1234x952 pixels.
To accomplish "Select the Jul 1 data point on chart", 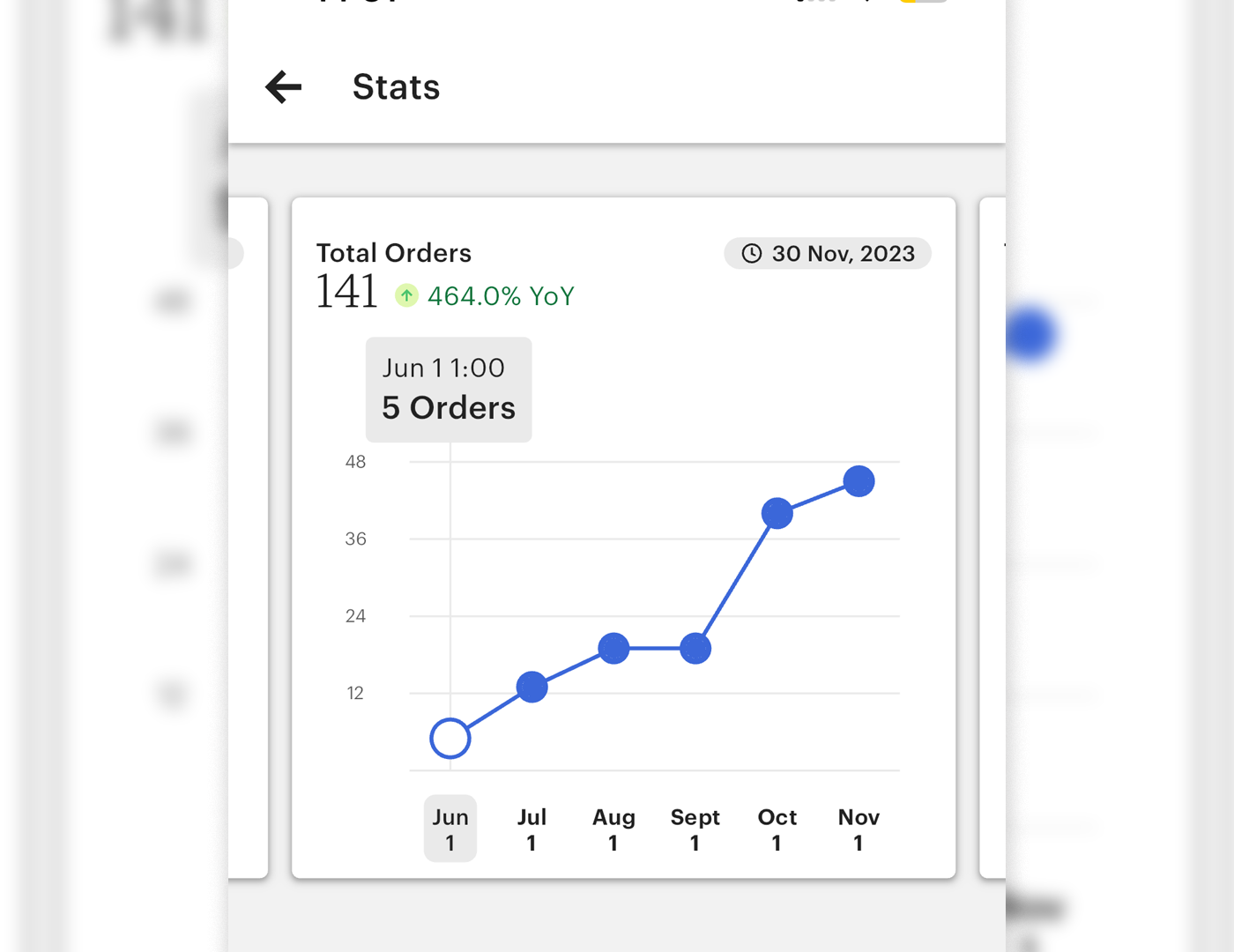I will (x=532, y=687).
